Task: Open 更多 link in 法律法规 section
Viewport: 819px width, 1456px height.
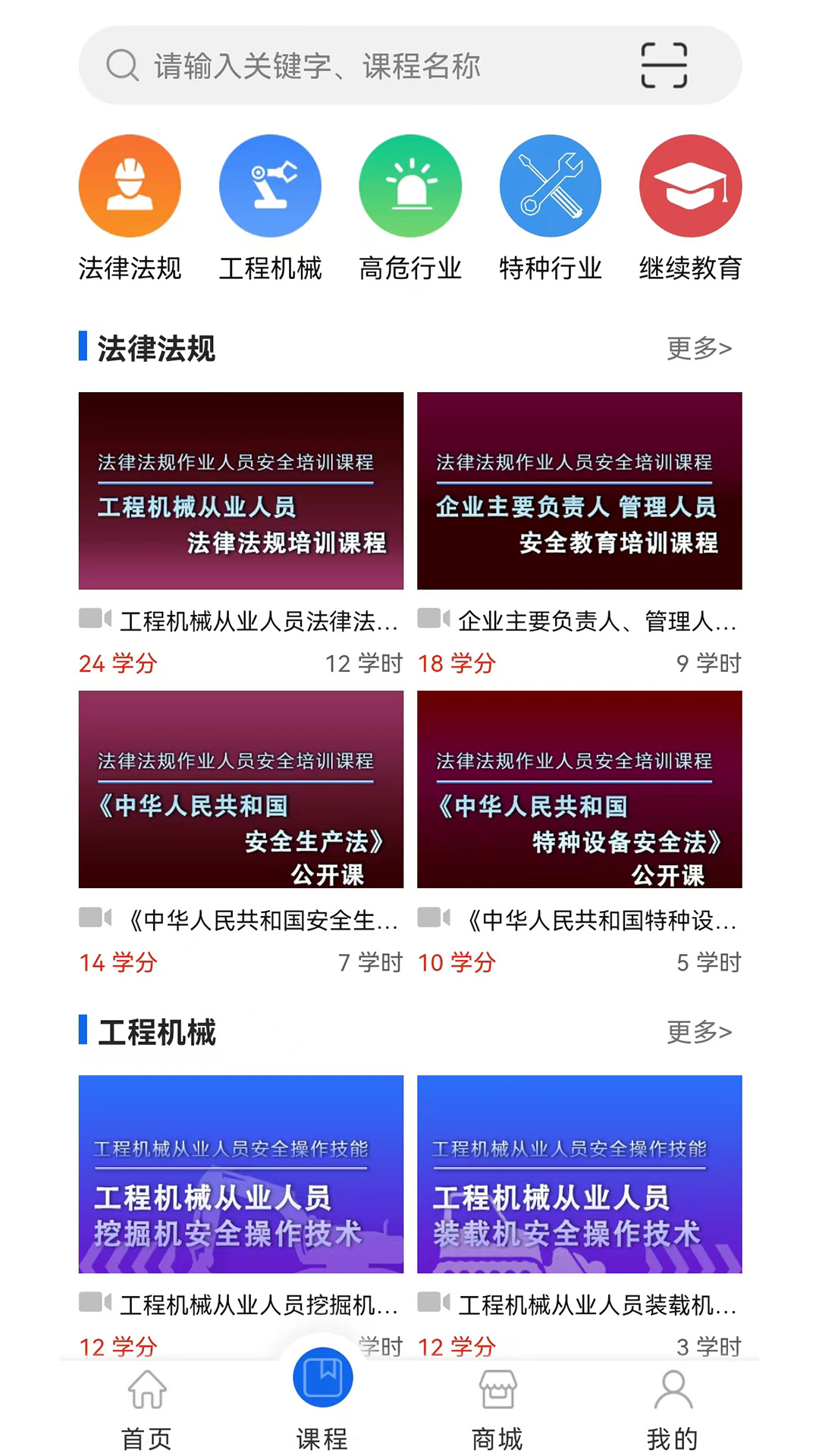Action: pos(699,347)
